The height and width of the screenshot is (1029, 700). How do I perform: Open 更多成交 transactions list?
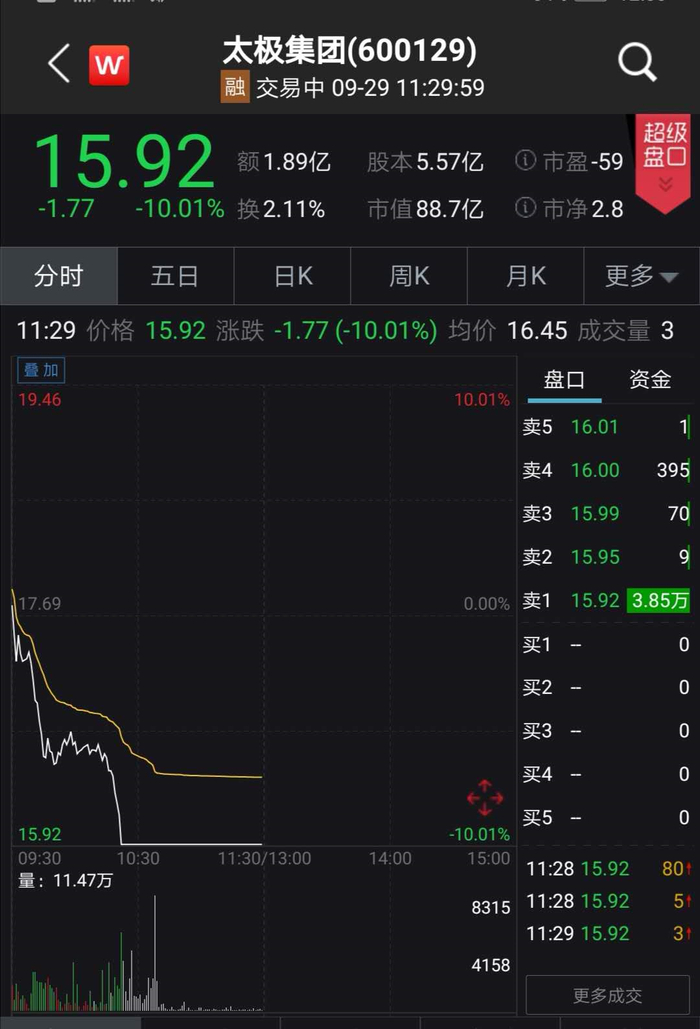tap(607, 995)
